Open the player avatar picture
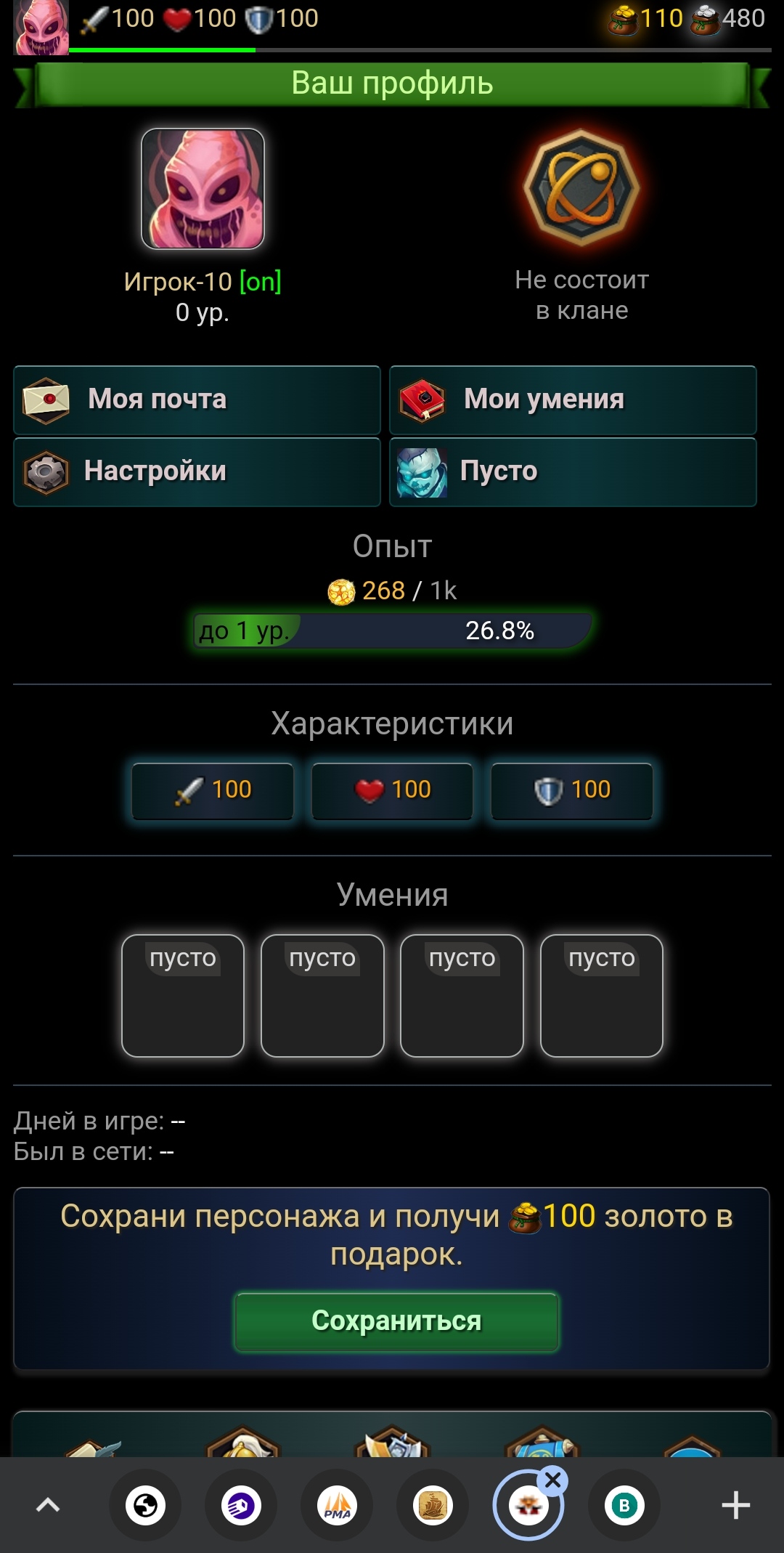The image size is (784, 1553). tap(203, 189)
